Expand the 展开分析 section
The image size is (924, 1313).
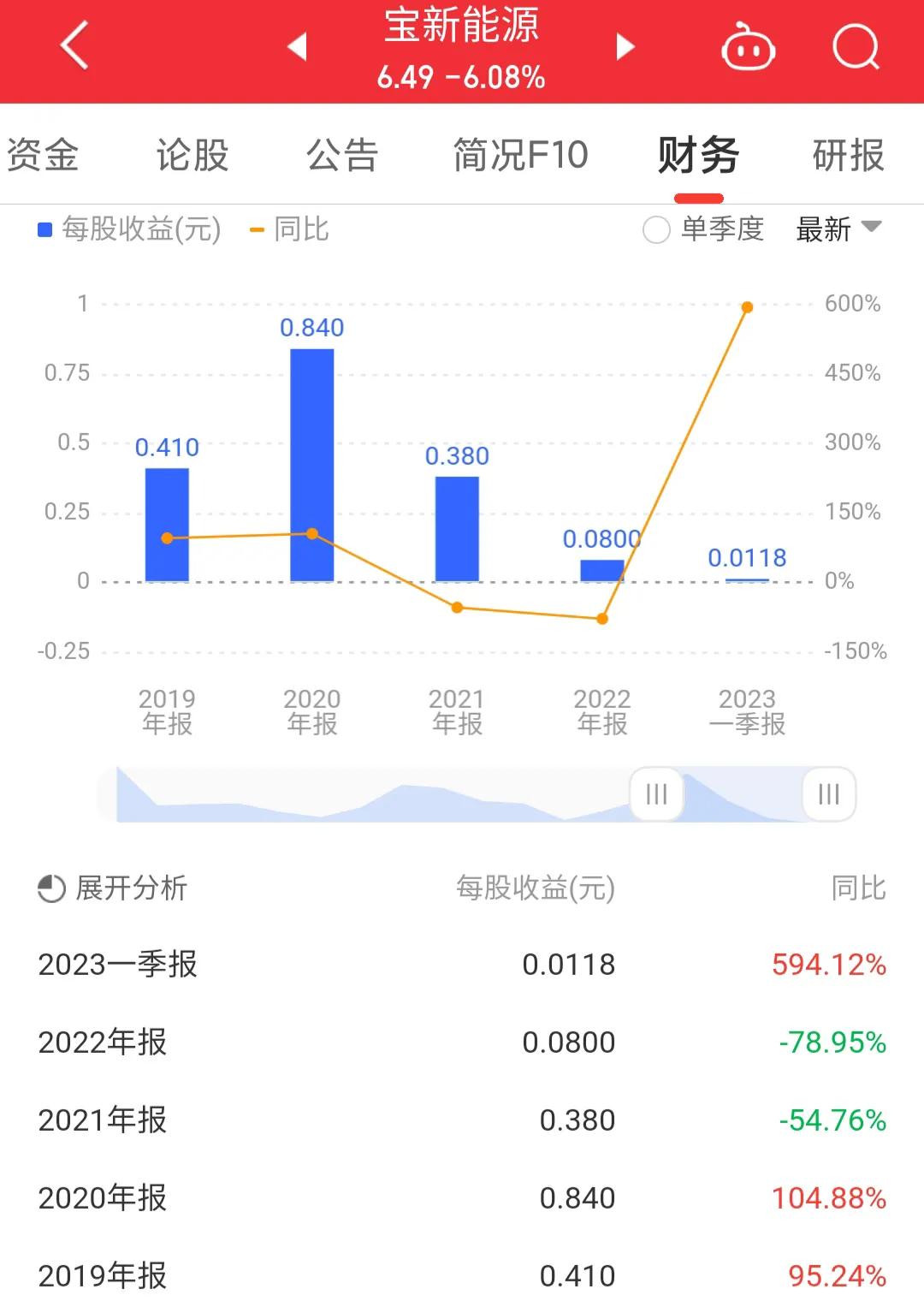128,888
